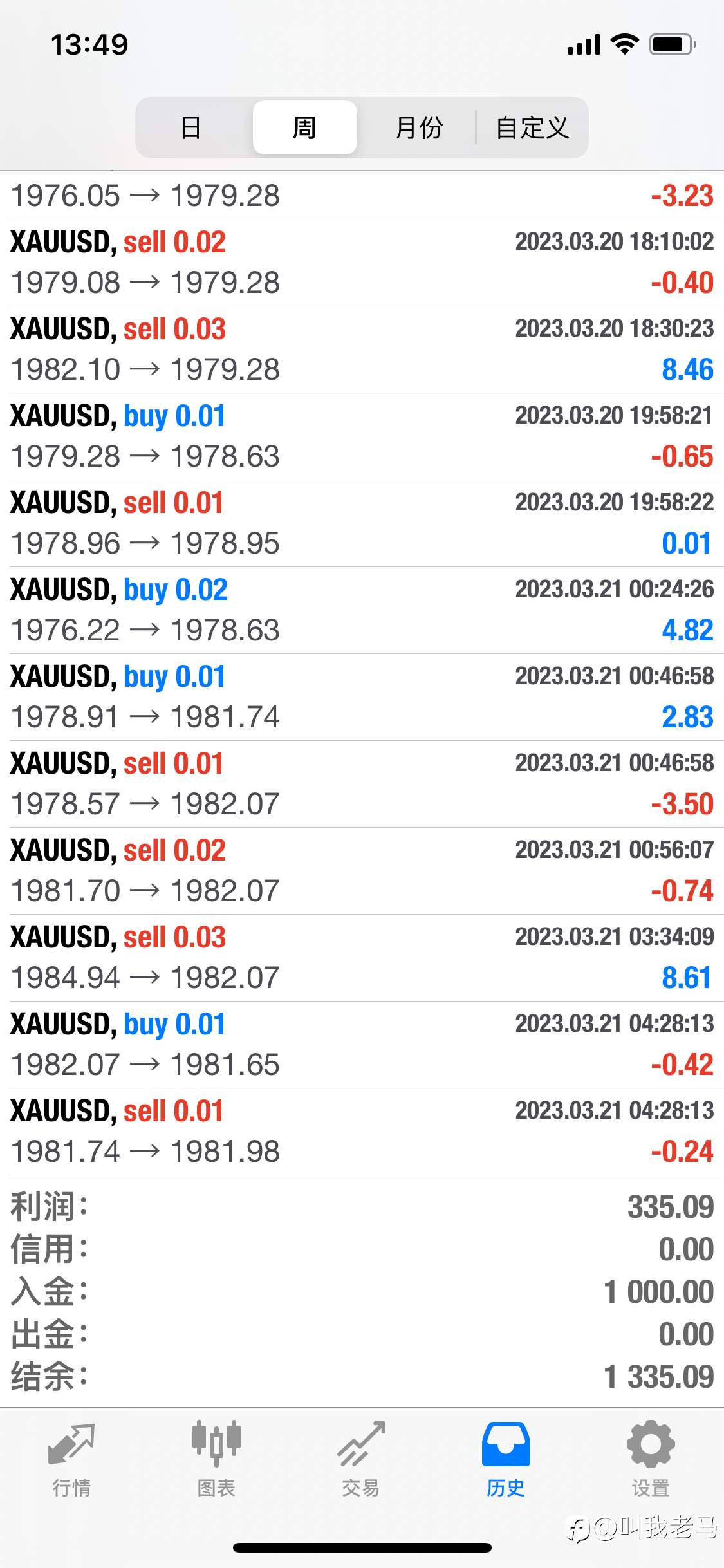Select the 周 period filter
Viewport: 724px width, 1568px height.
pyautogui.click(x=304, y=127)
